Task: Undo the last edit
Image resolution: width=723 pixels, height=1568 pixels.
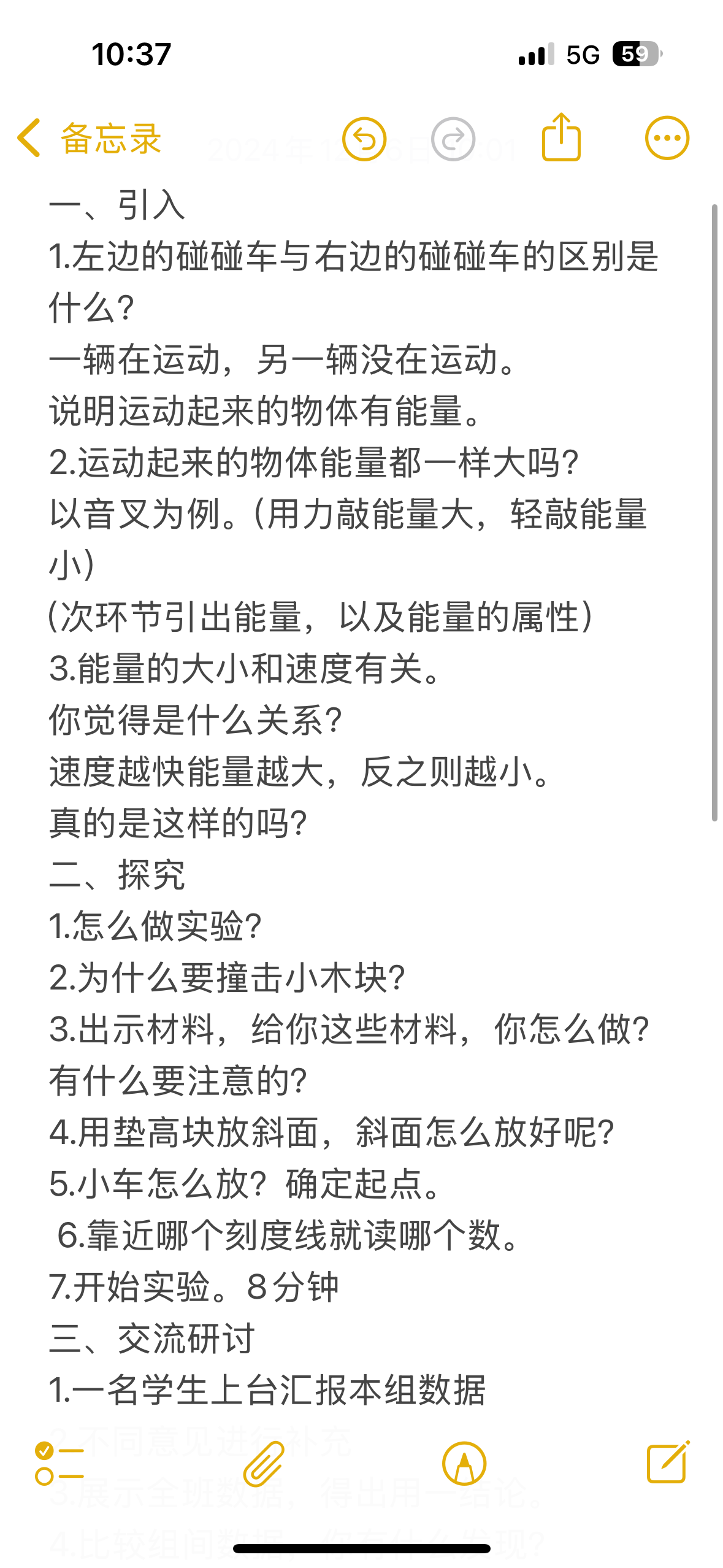Action: click(x=364, y=139)
